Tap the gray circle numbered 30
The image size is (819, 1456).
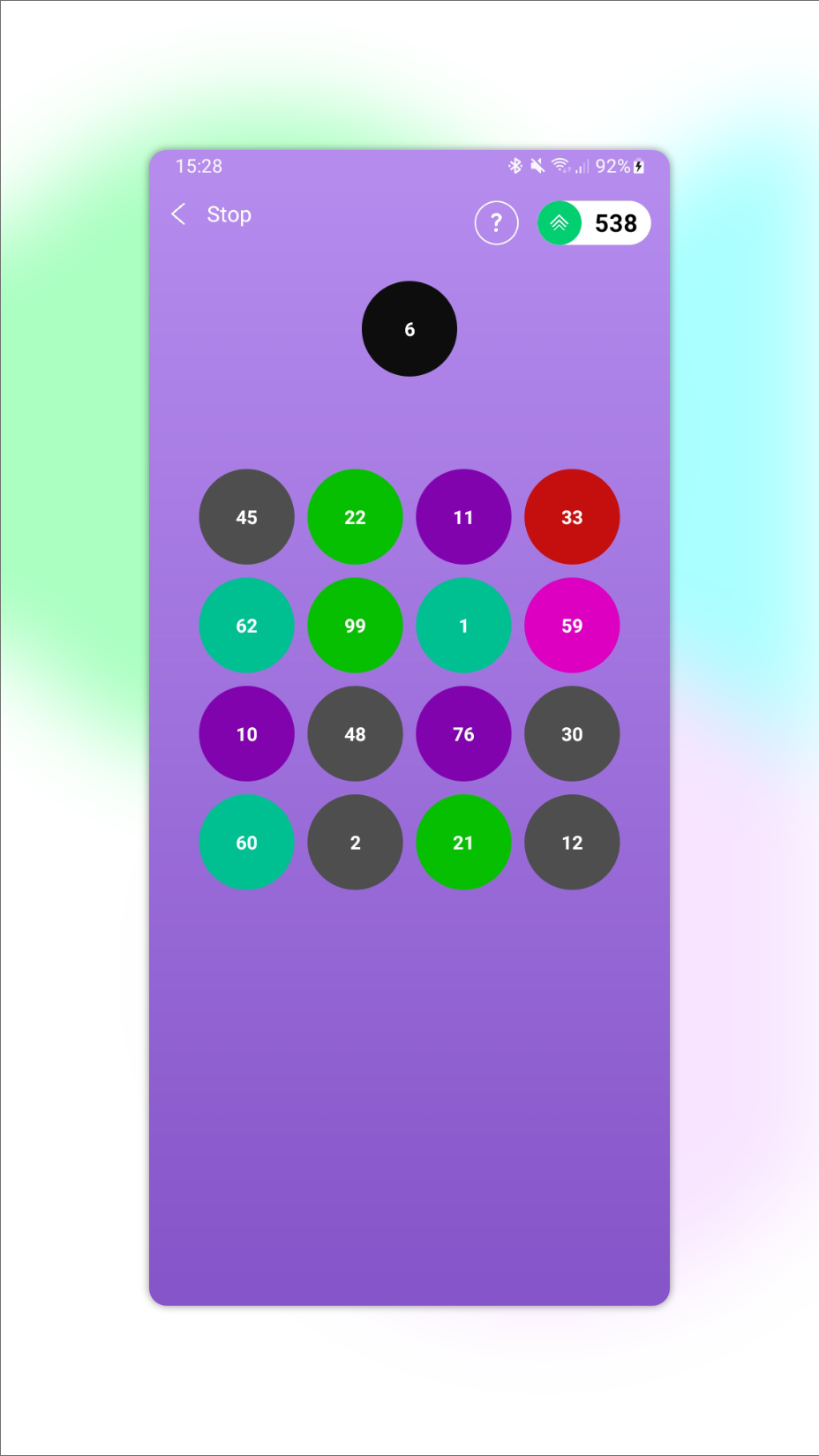(572, 734)
